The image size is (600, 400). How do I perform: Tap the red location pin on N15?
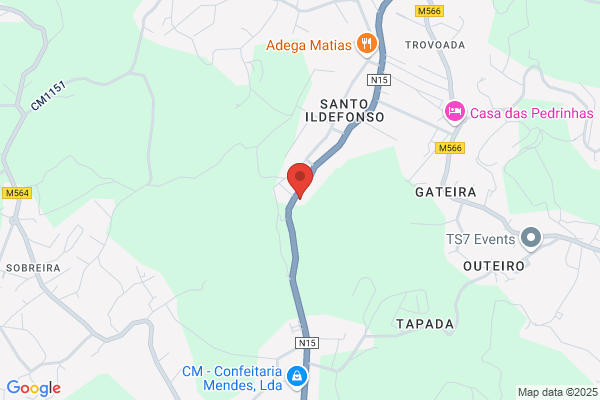300,180
